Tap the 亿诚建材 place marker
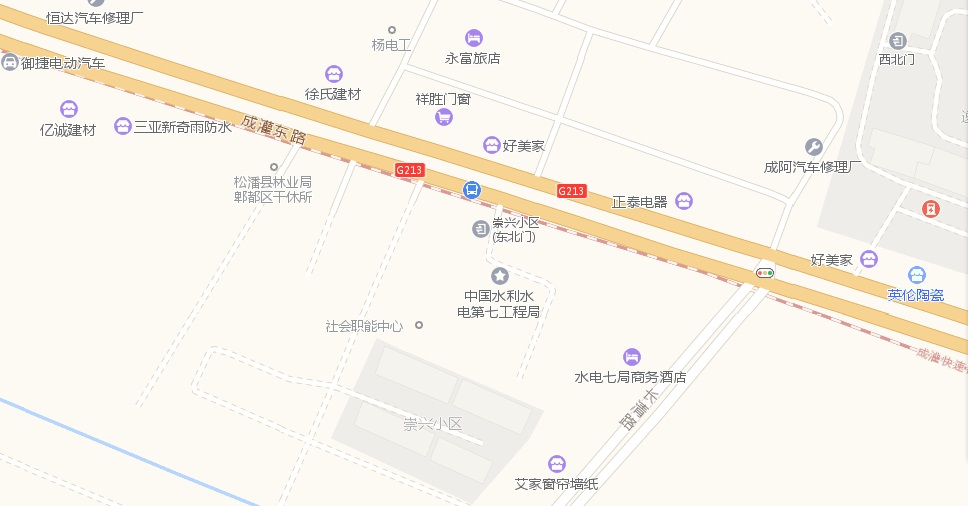 pos(69,109)
